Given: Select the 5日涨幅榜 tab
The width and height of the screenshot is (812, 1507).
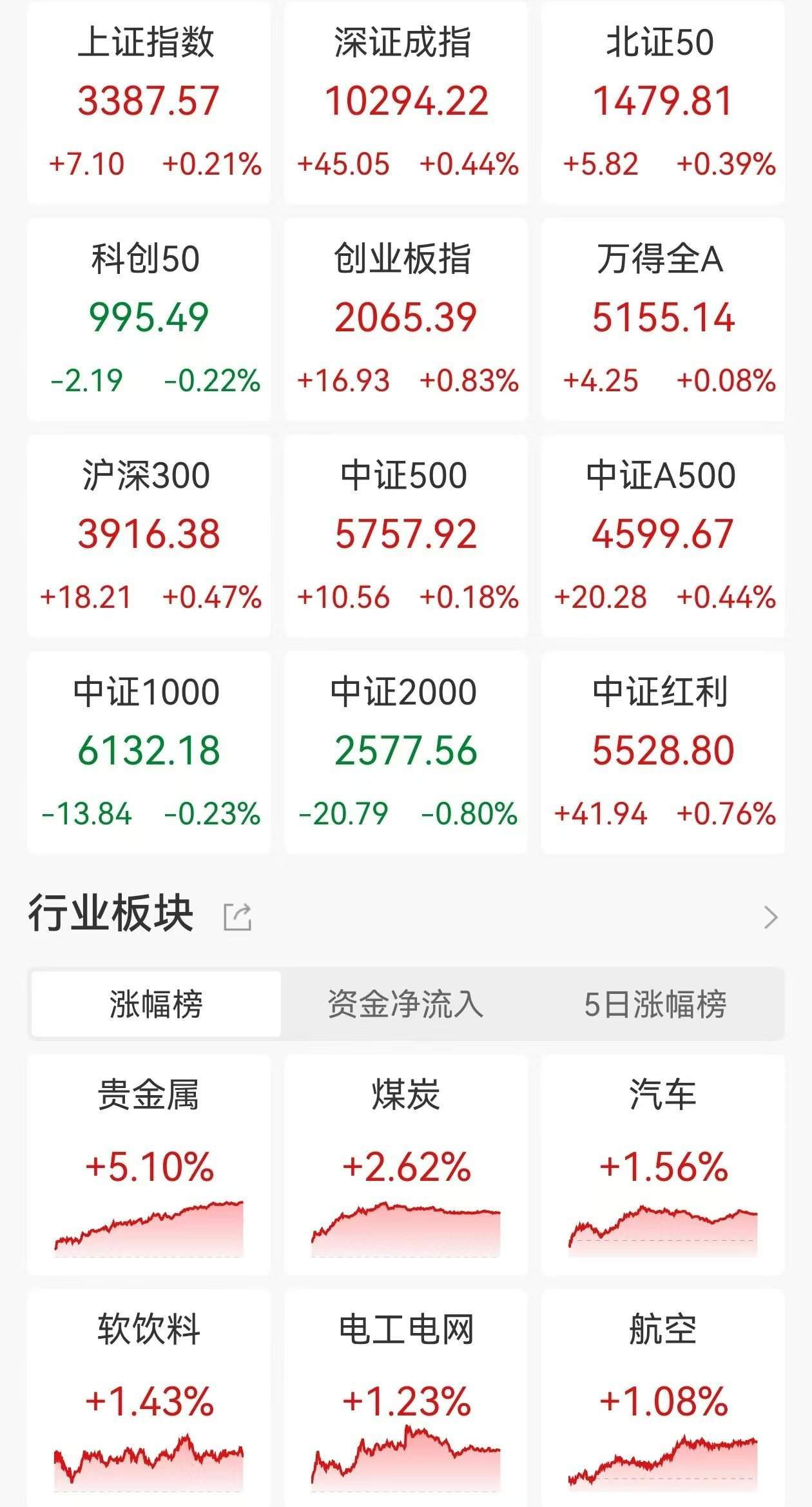Looking at the screenshot, I should click(x=655, y=1004).
